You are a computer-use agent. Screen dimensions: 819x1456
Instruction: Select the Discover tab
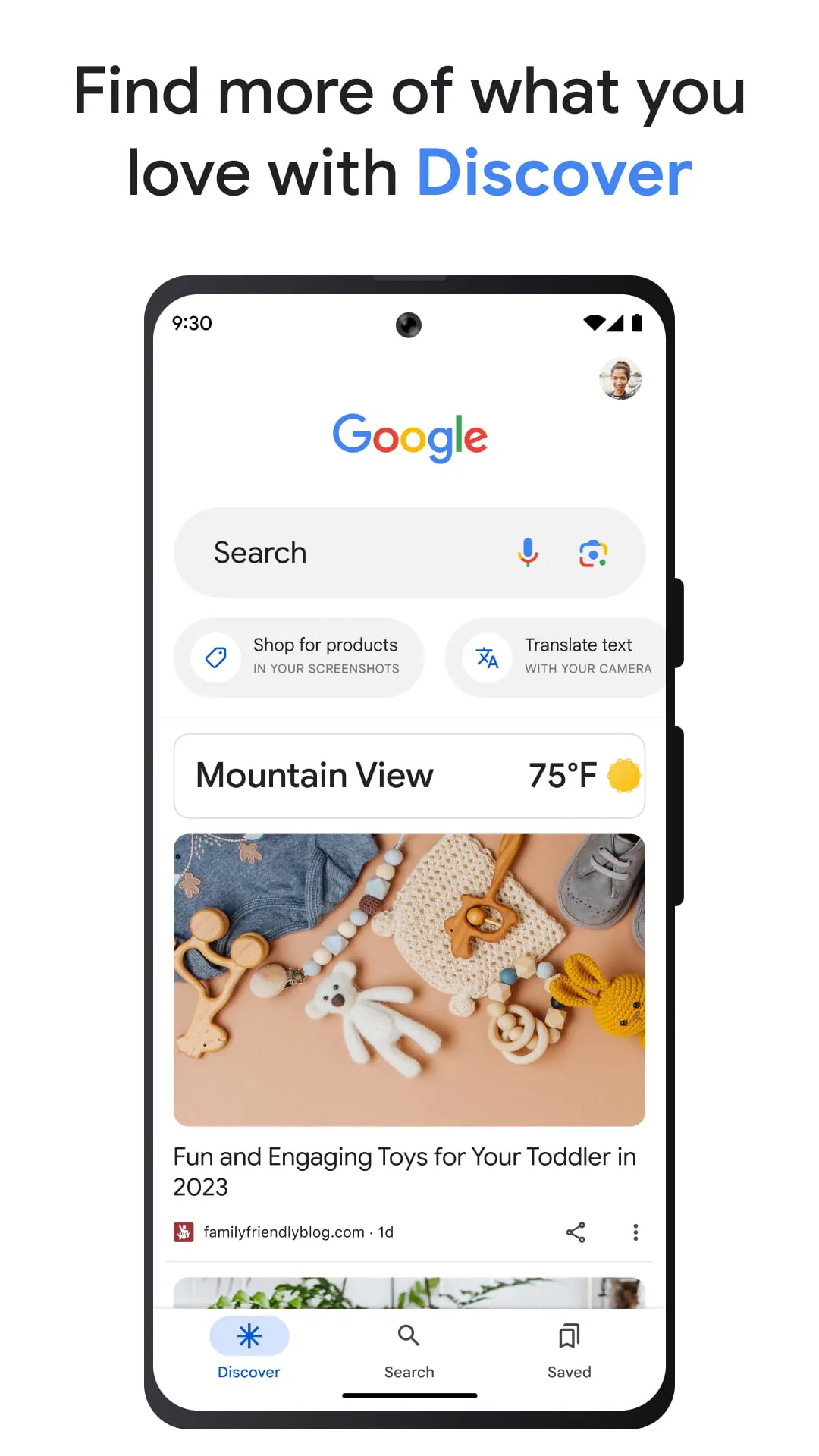pos(249,1351)
